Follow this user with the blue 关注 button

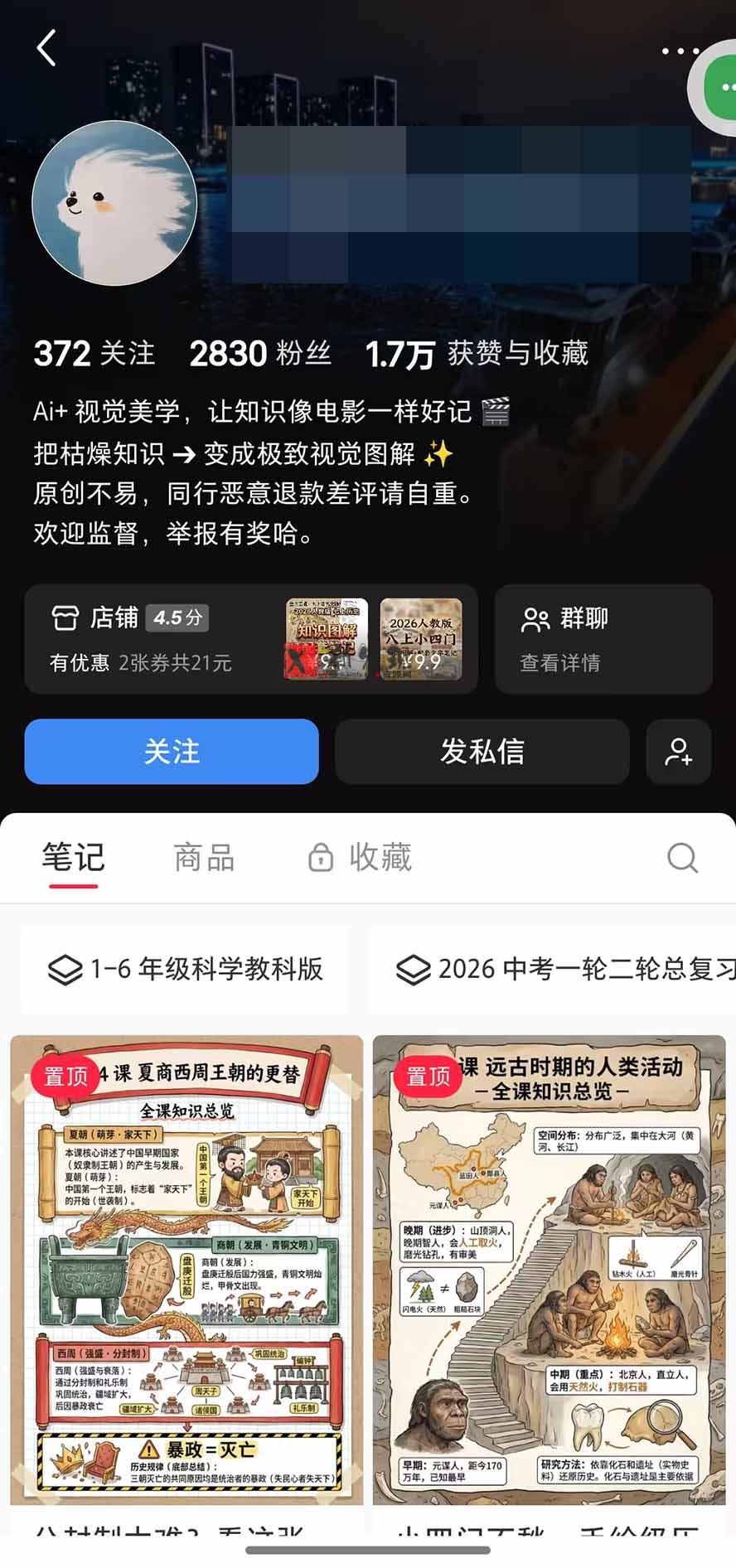(172, 752)
